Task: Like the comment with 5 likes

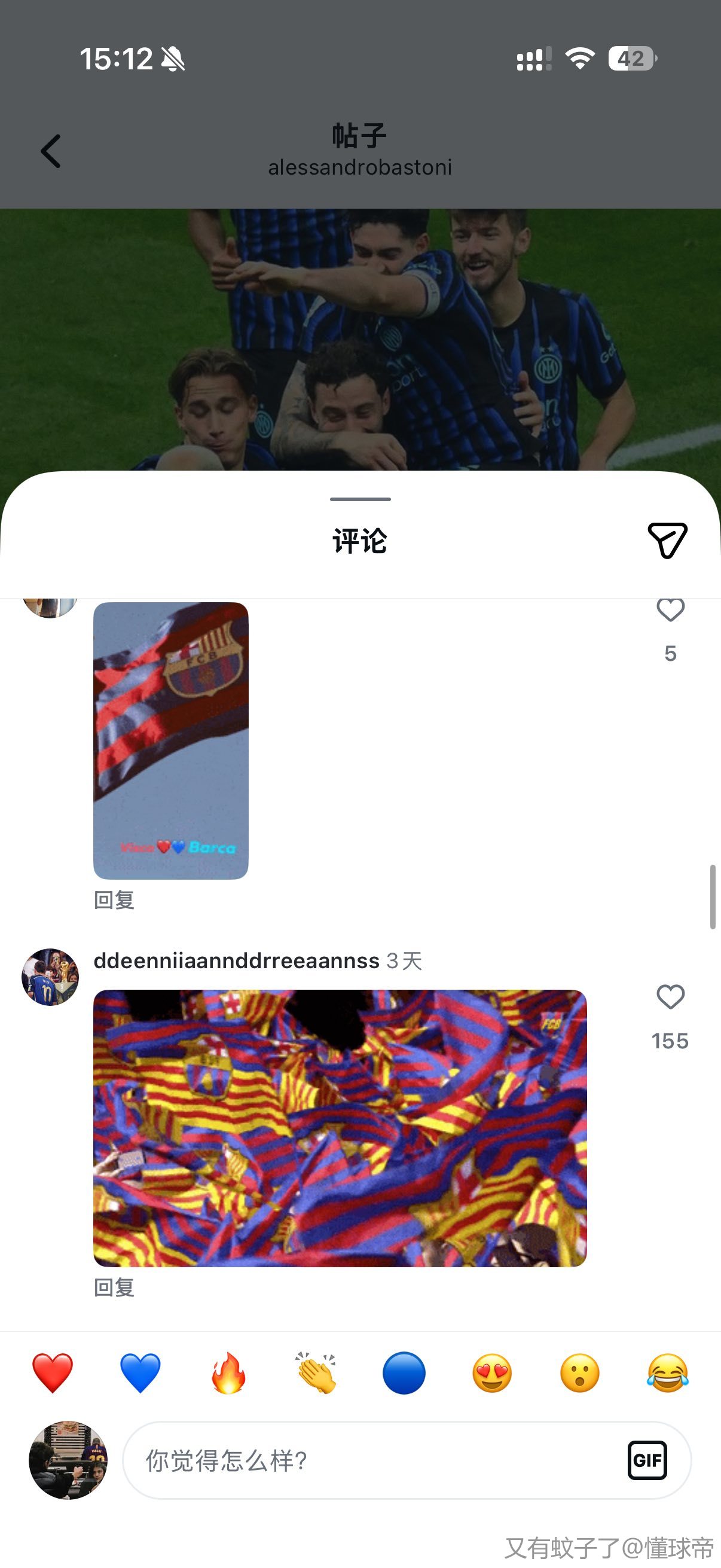Action: 670,609
